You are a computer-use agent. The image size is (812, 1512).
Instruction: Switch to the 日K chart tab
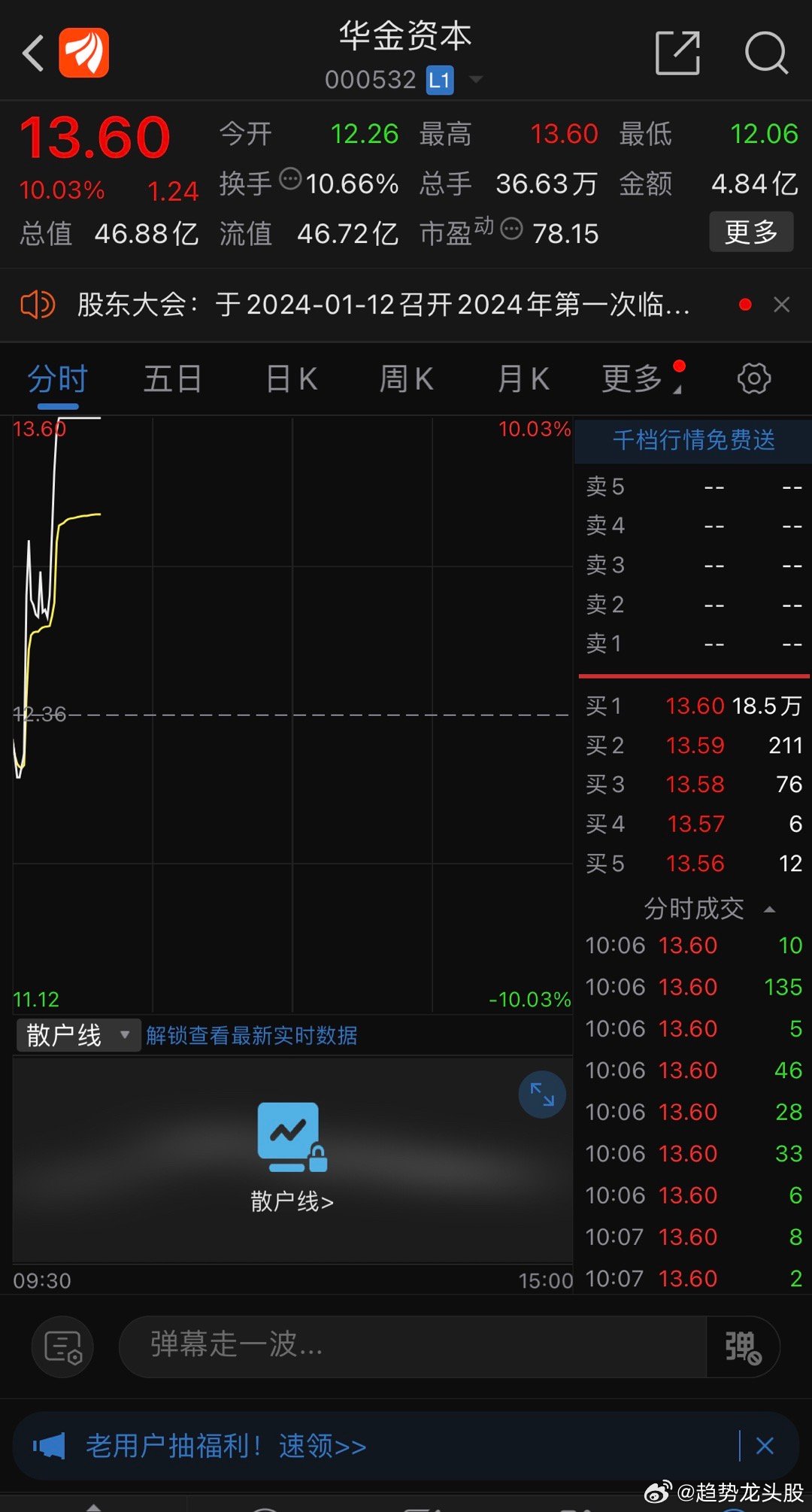[292, 379]
